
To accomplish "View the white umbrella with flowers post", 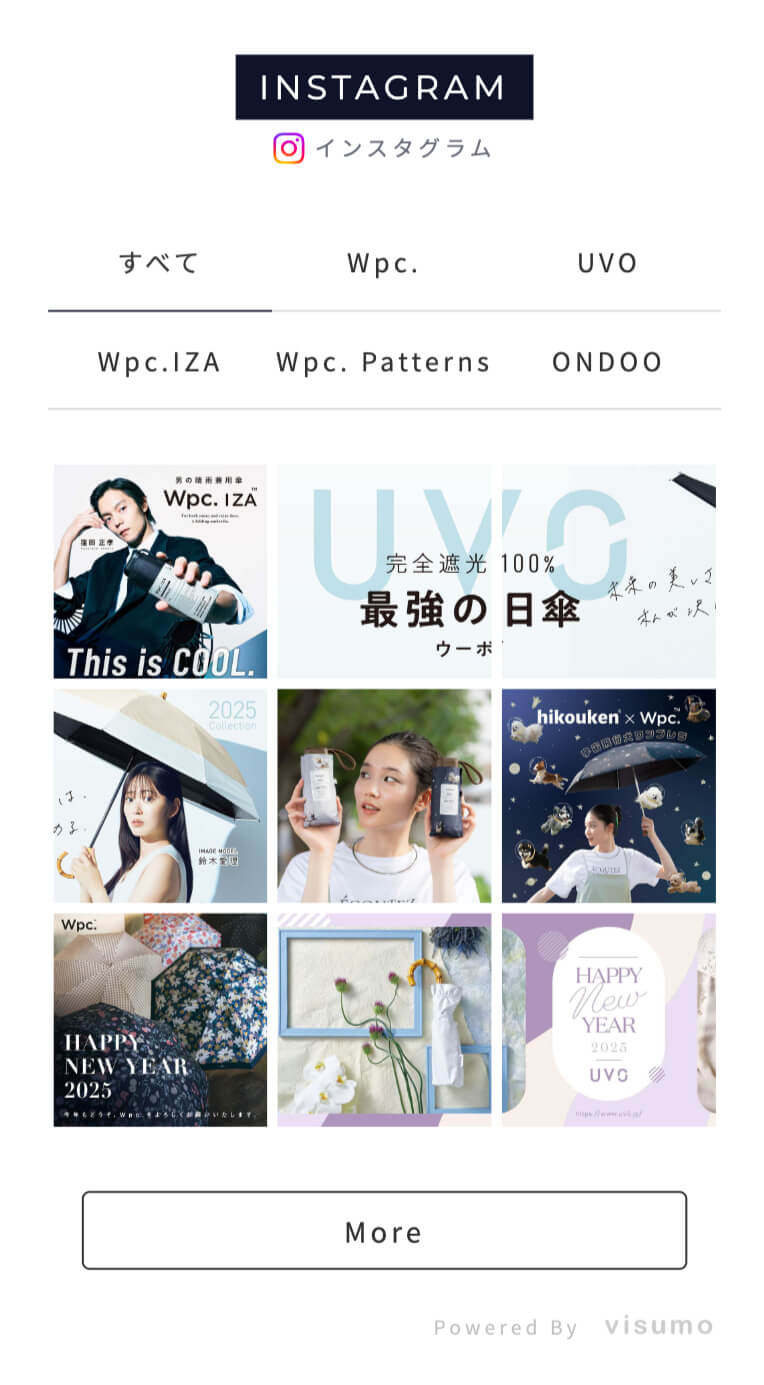I will (x=384, y=1019).
